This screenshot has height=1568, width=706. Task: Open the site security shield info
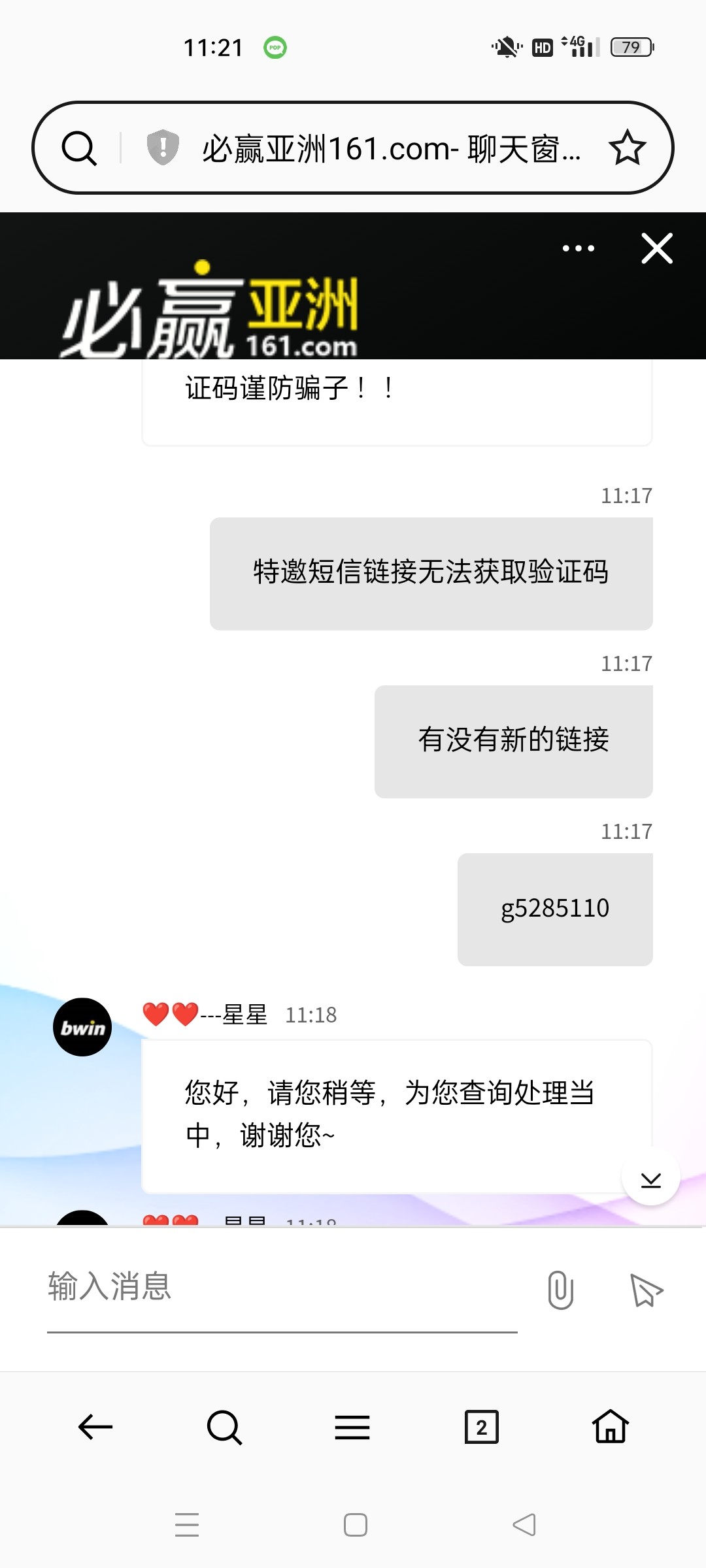tap(163, 147)
